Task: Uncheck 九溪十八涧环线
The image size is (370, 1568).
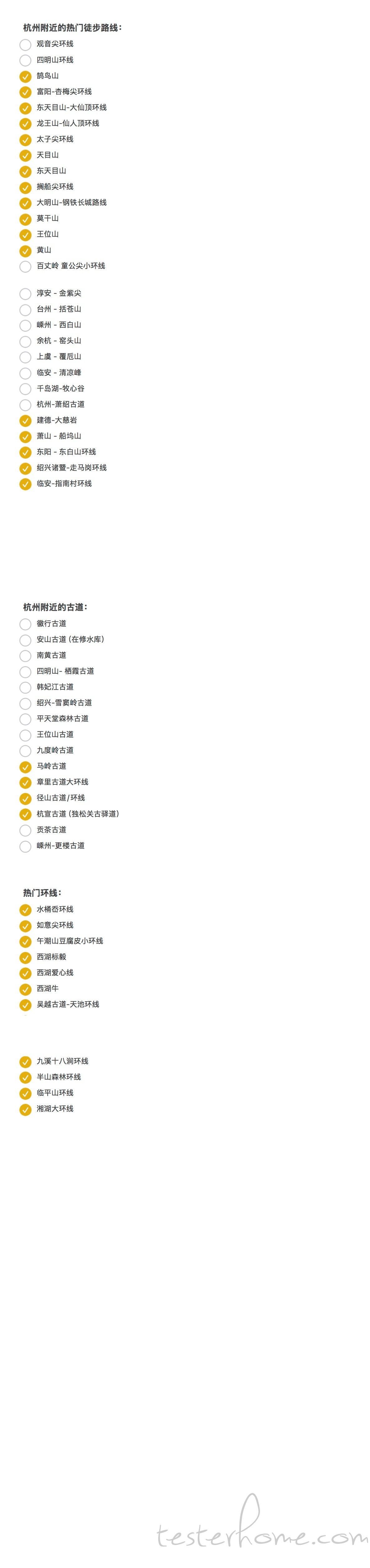Action: (x=25, y=1061)
